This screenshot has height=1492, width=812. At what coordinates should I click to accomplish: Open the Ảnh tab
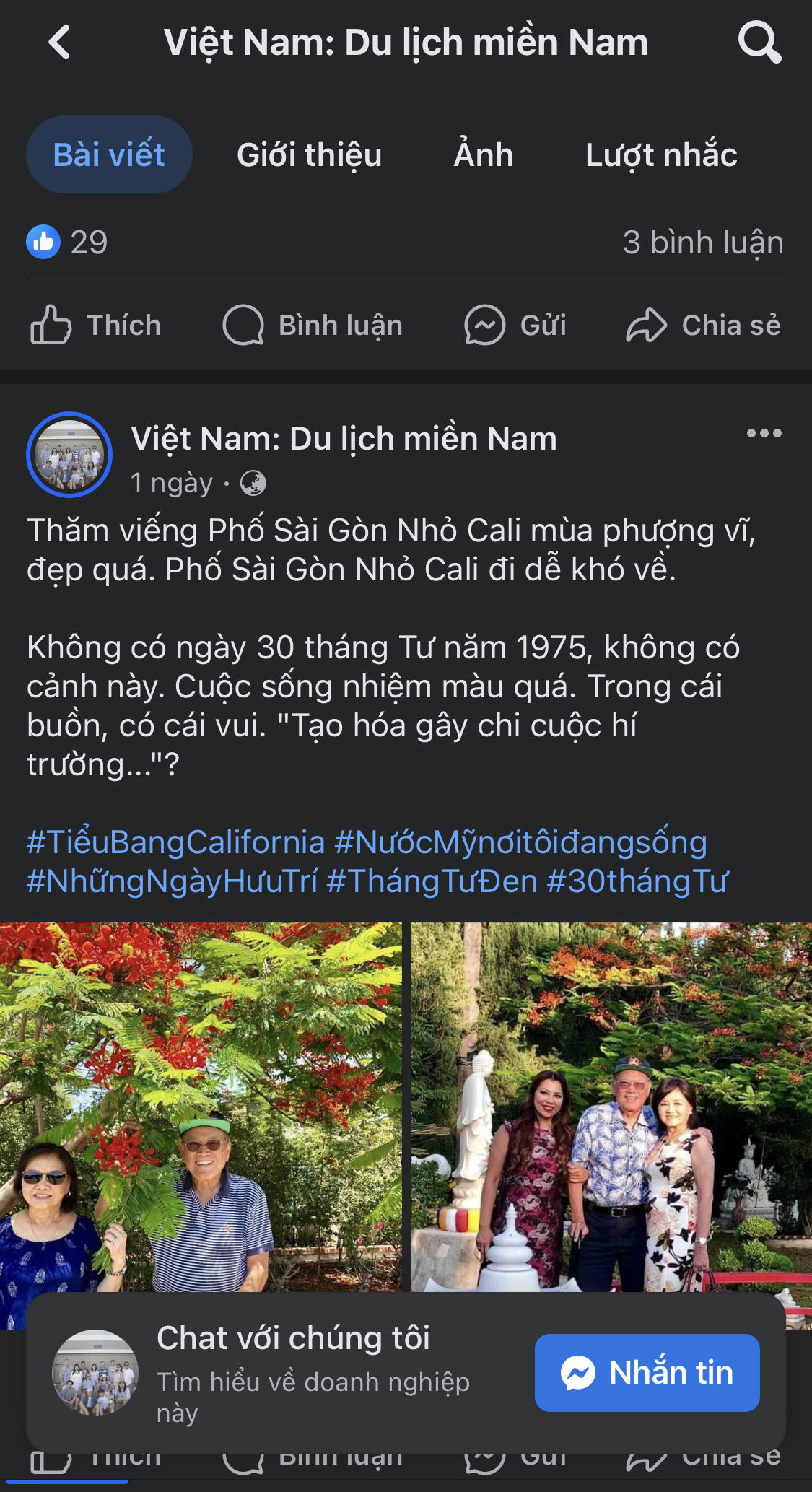coord(483,154)
